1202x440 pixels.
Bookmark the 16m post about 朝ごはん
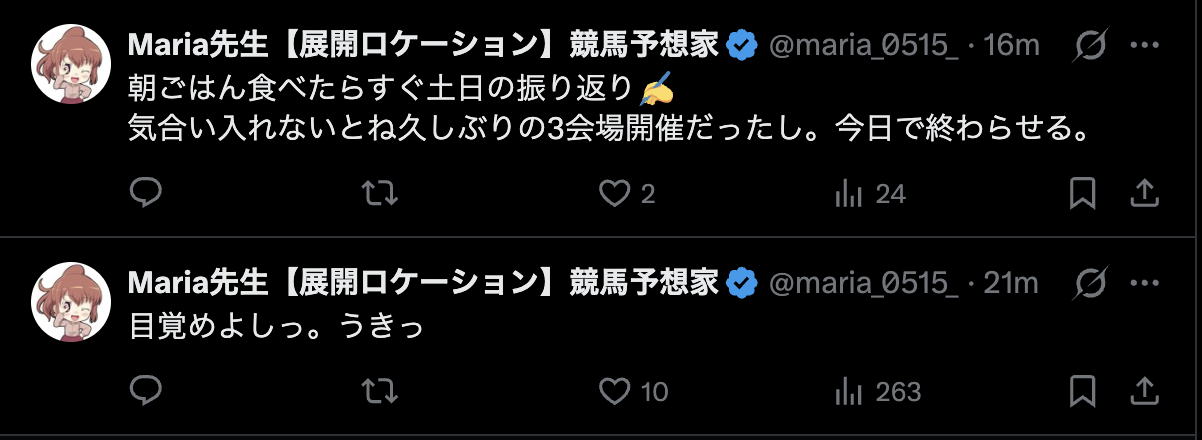coord(1082,193)
